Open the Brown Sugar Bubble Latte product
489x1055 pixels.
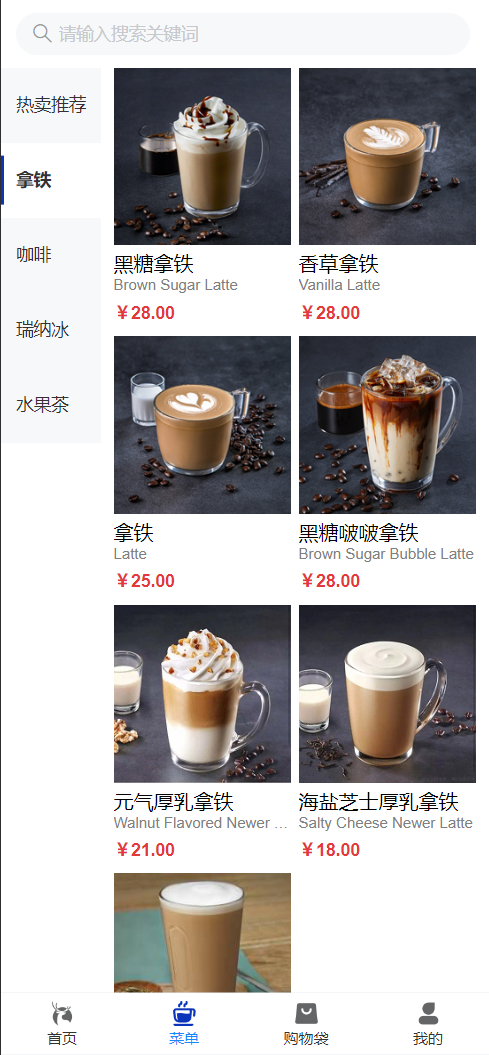[387, 464]
